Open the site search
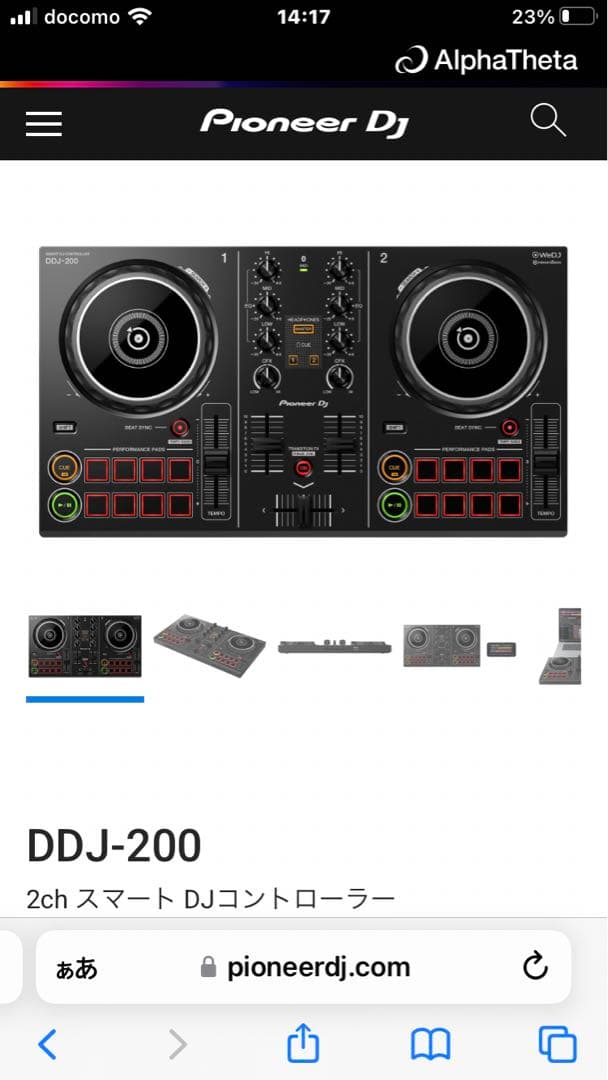 (x=548, y=121)
